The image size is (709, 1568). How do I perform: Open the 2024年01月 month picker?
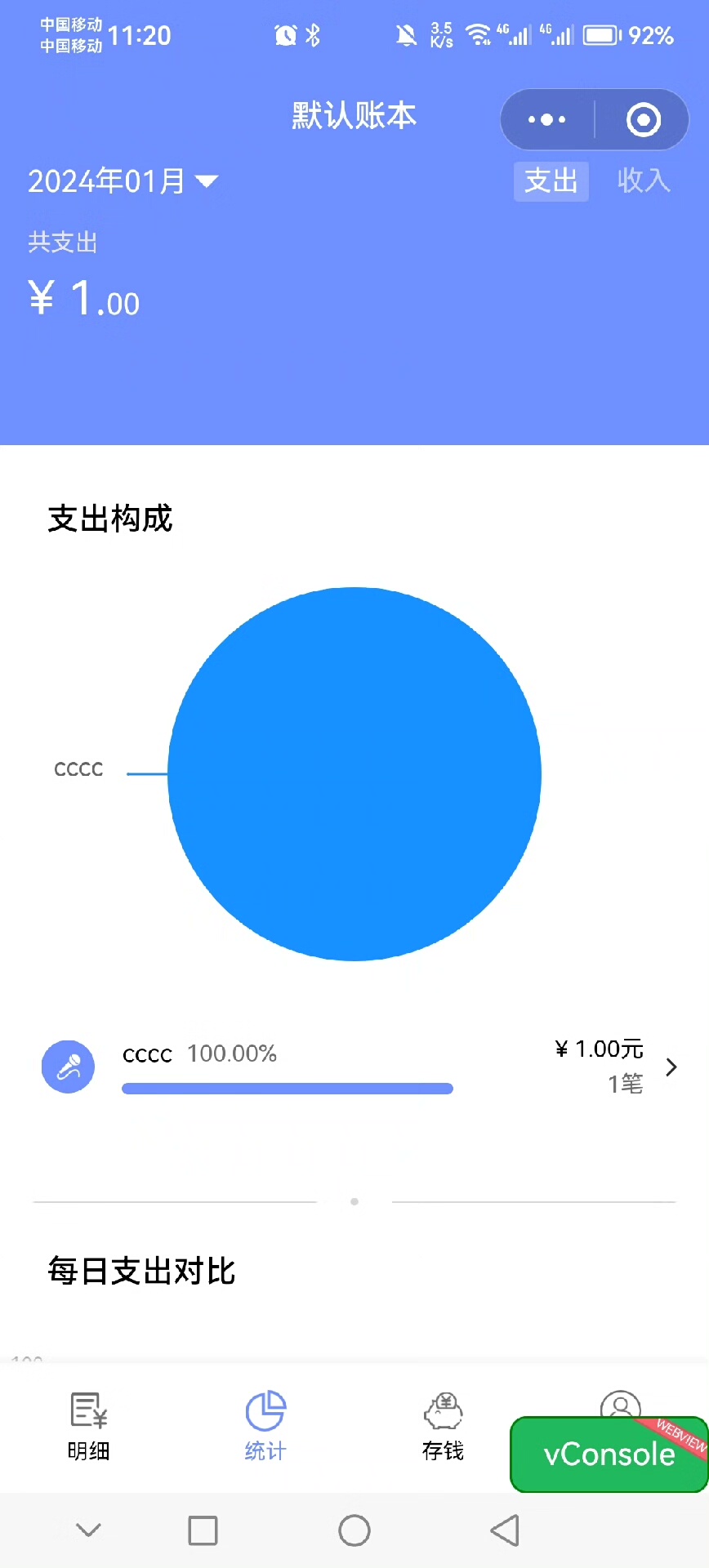point(123,180)
